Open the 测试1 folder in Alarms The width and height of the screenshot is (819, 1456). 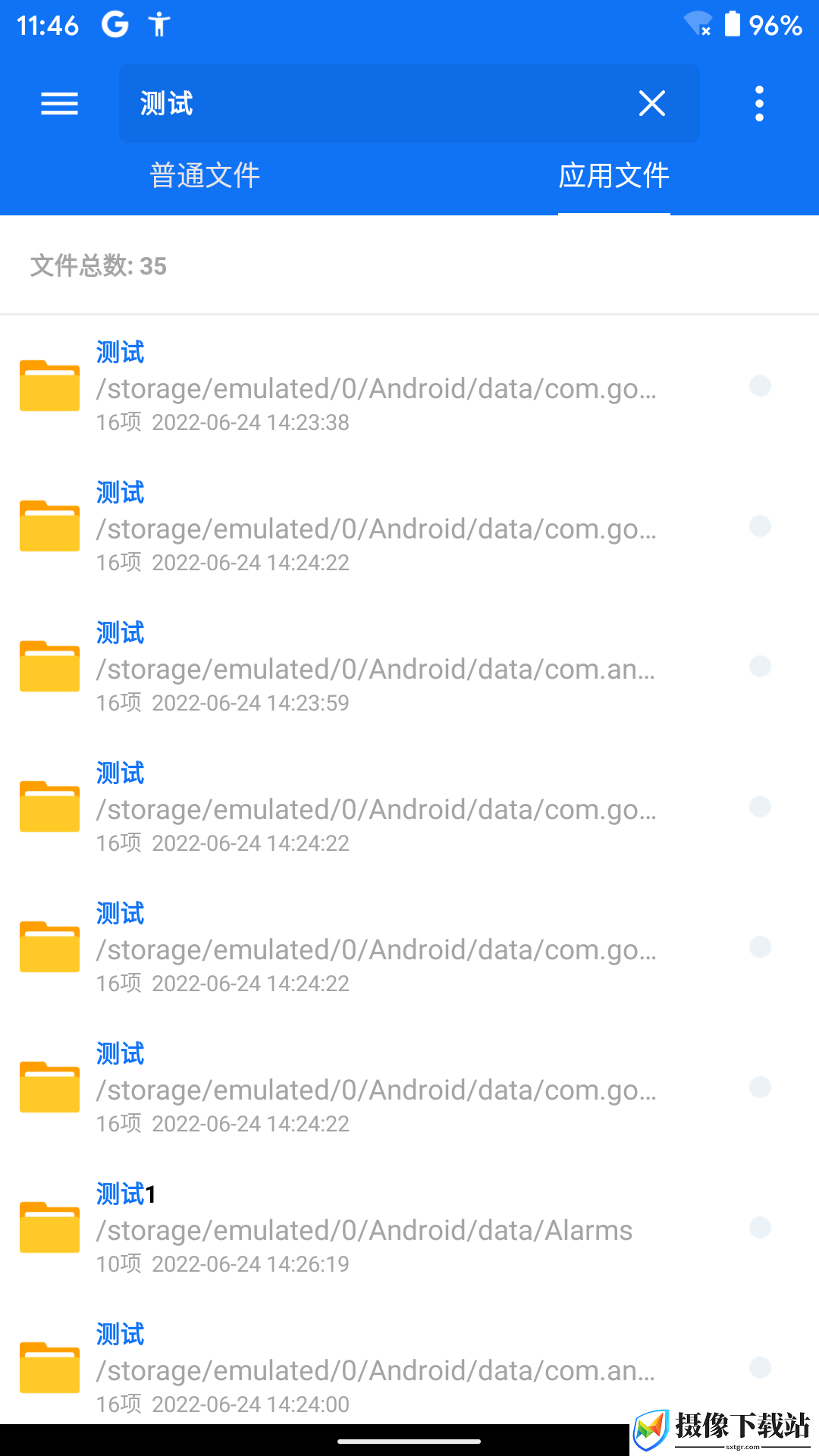click(409, 1228)
